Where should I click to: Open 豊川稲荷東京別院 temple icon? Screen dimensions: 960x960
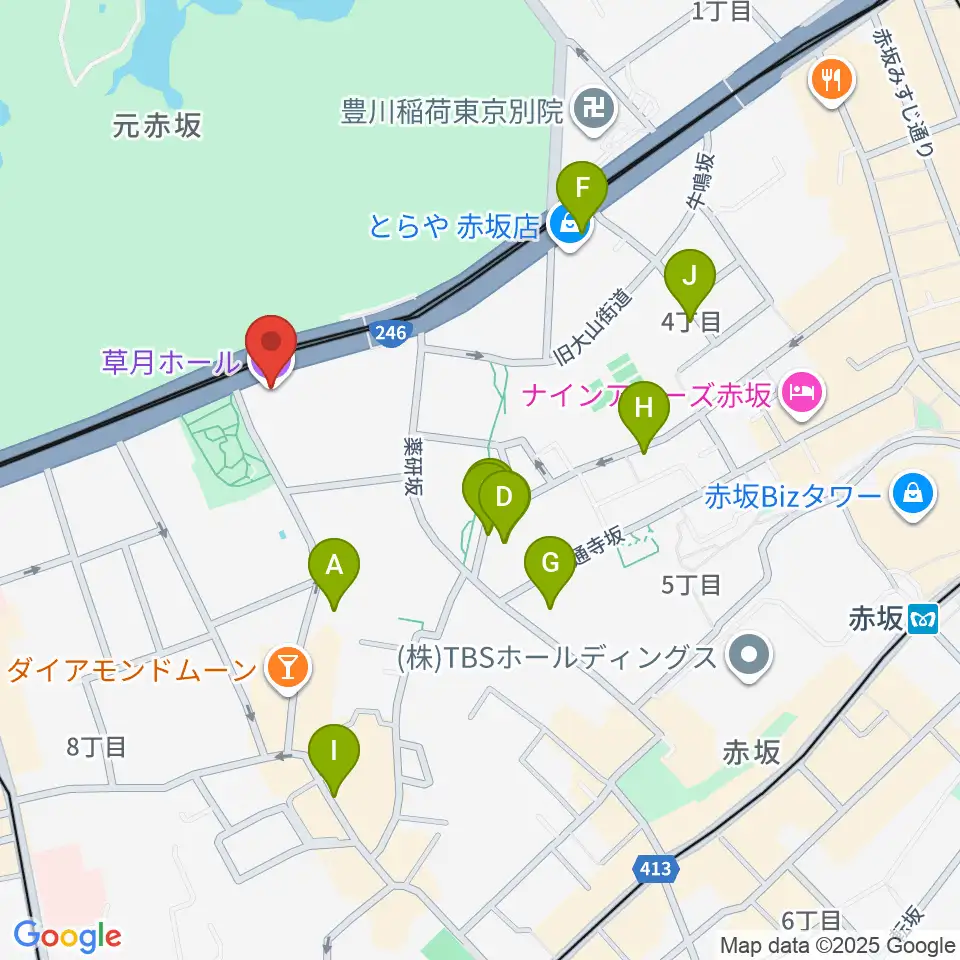[594, 110]
